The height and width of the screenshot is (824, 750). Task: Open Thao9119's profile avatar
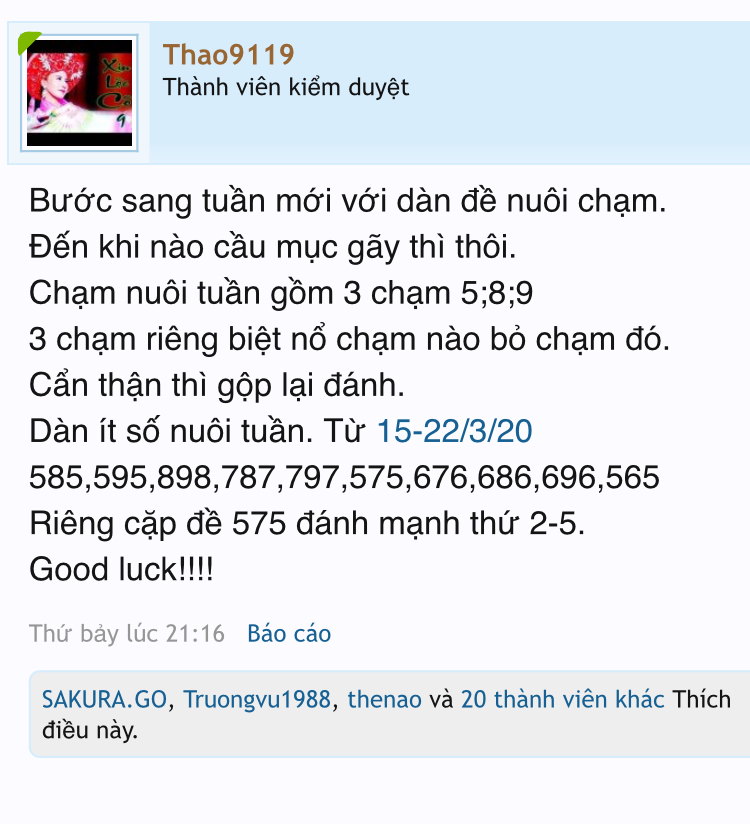[79, 94]
